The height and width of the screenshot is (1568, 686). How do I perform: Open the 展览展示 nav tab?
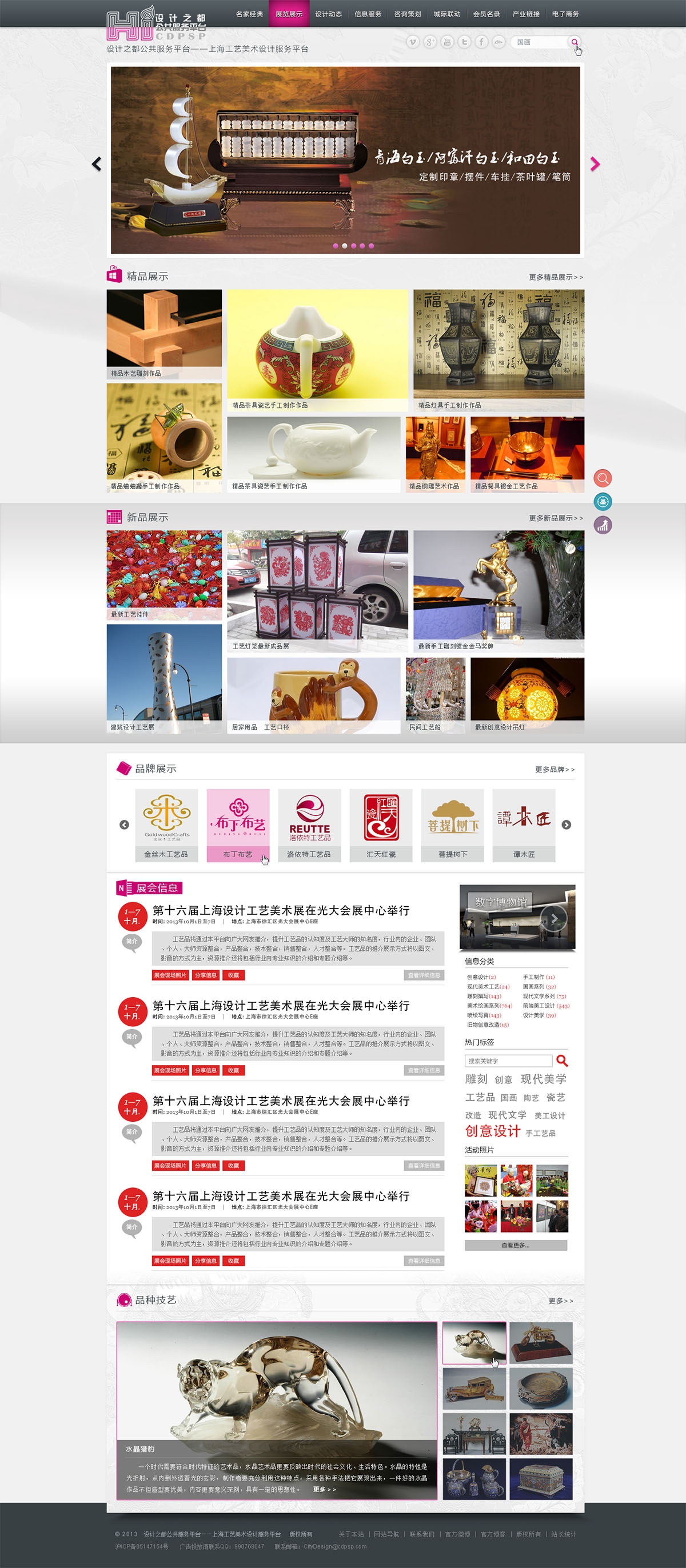(x=289, y=14)
